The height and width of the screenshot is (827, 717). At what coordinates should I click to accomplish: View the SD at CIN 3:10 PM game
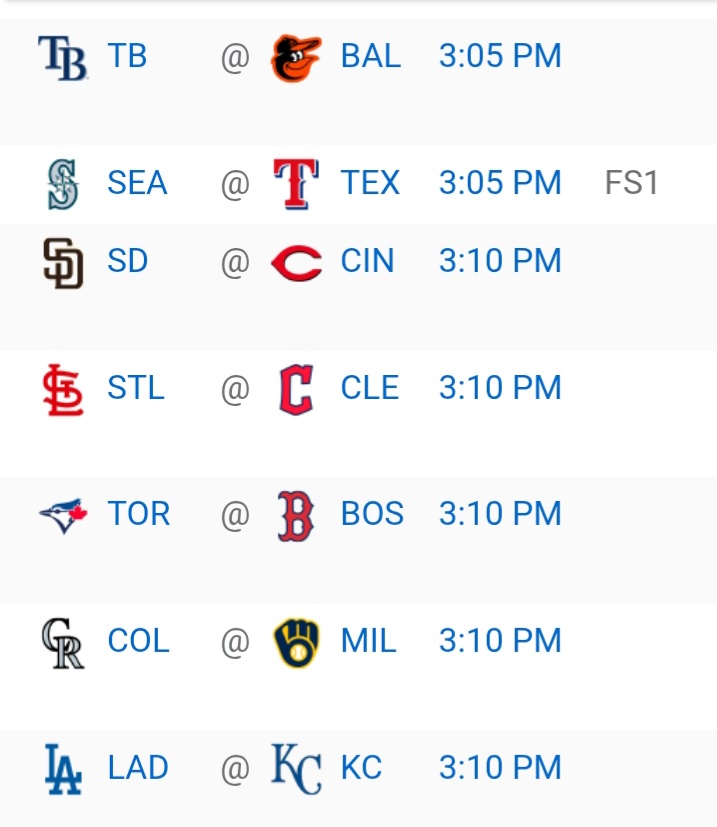(500, 261)
